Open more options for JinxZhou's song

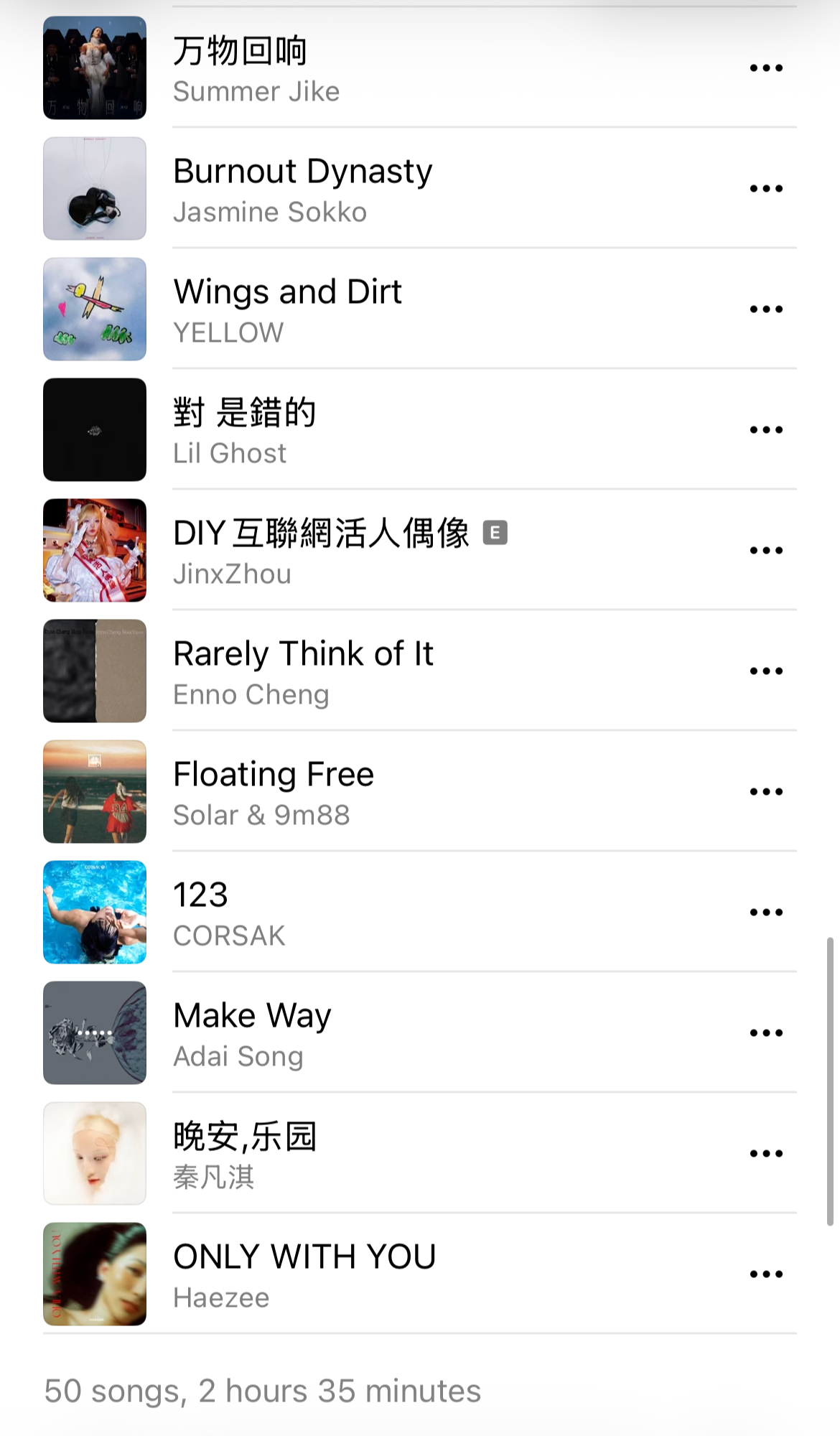point(765,551)
